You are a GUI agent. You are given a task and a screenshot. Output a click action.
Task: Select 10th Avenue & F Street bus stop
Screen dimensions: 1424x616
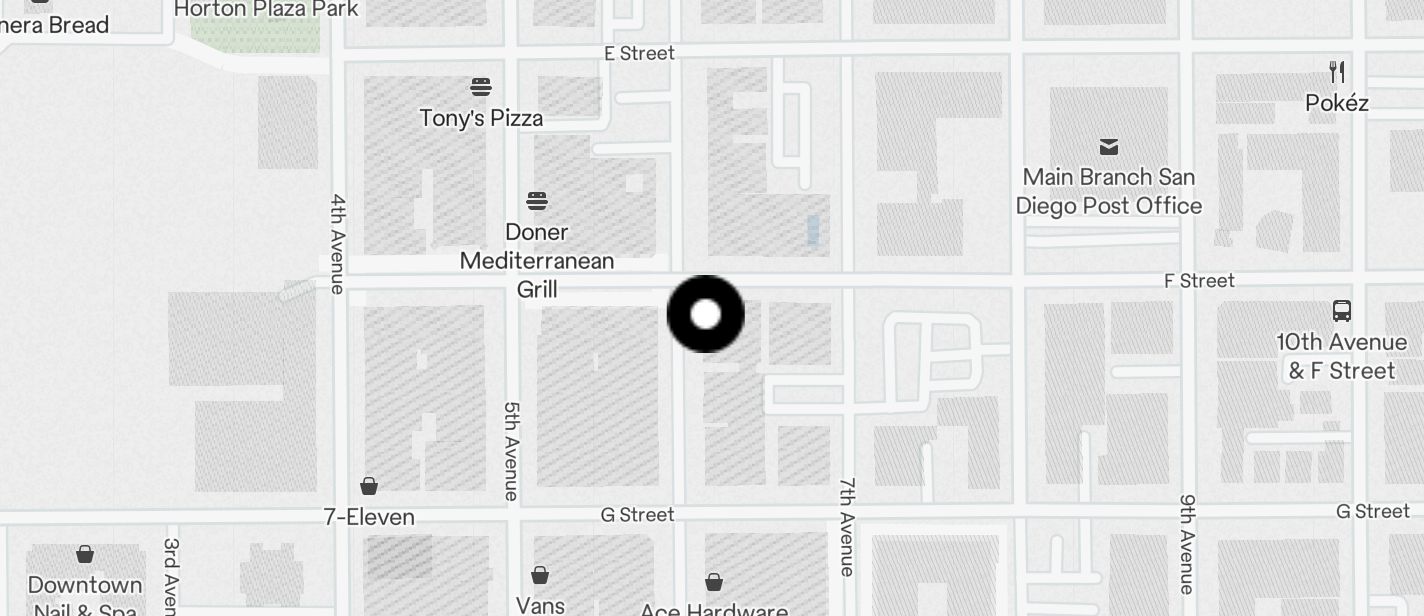click(x=1342, y=311)
